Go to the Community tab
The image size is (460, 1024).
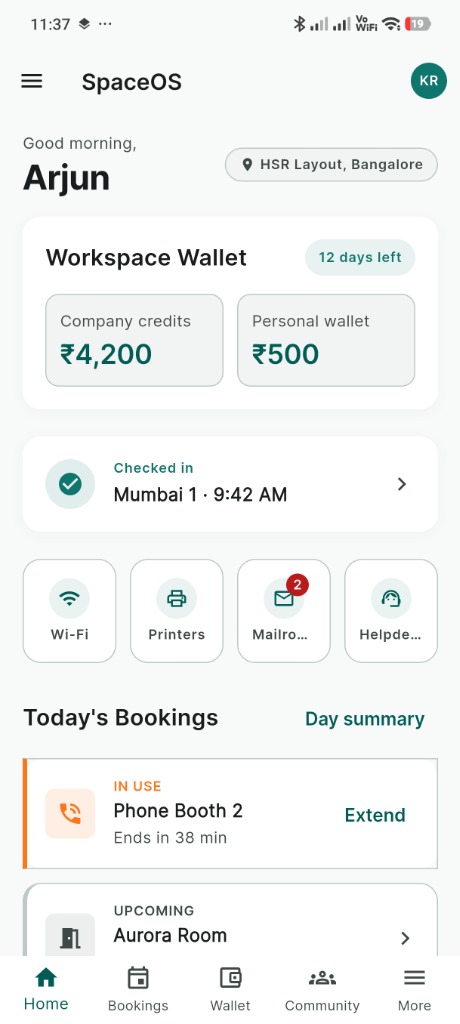coord(322,989)
